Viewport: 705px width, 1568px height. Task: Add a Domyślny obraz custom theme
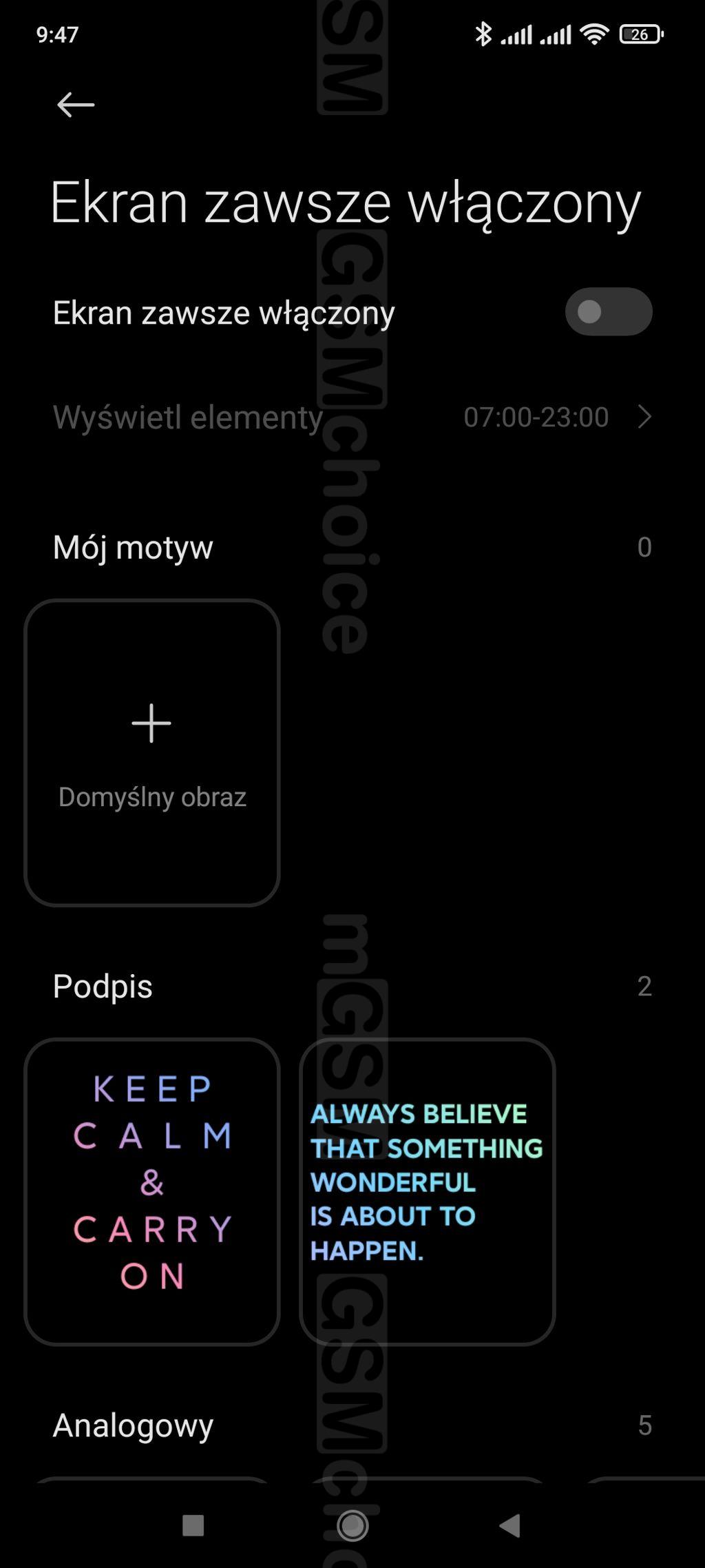coord(151,752)
